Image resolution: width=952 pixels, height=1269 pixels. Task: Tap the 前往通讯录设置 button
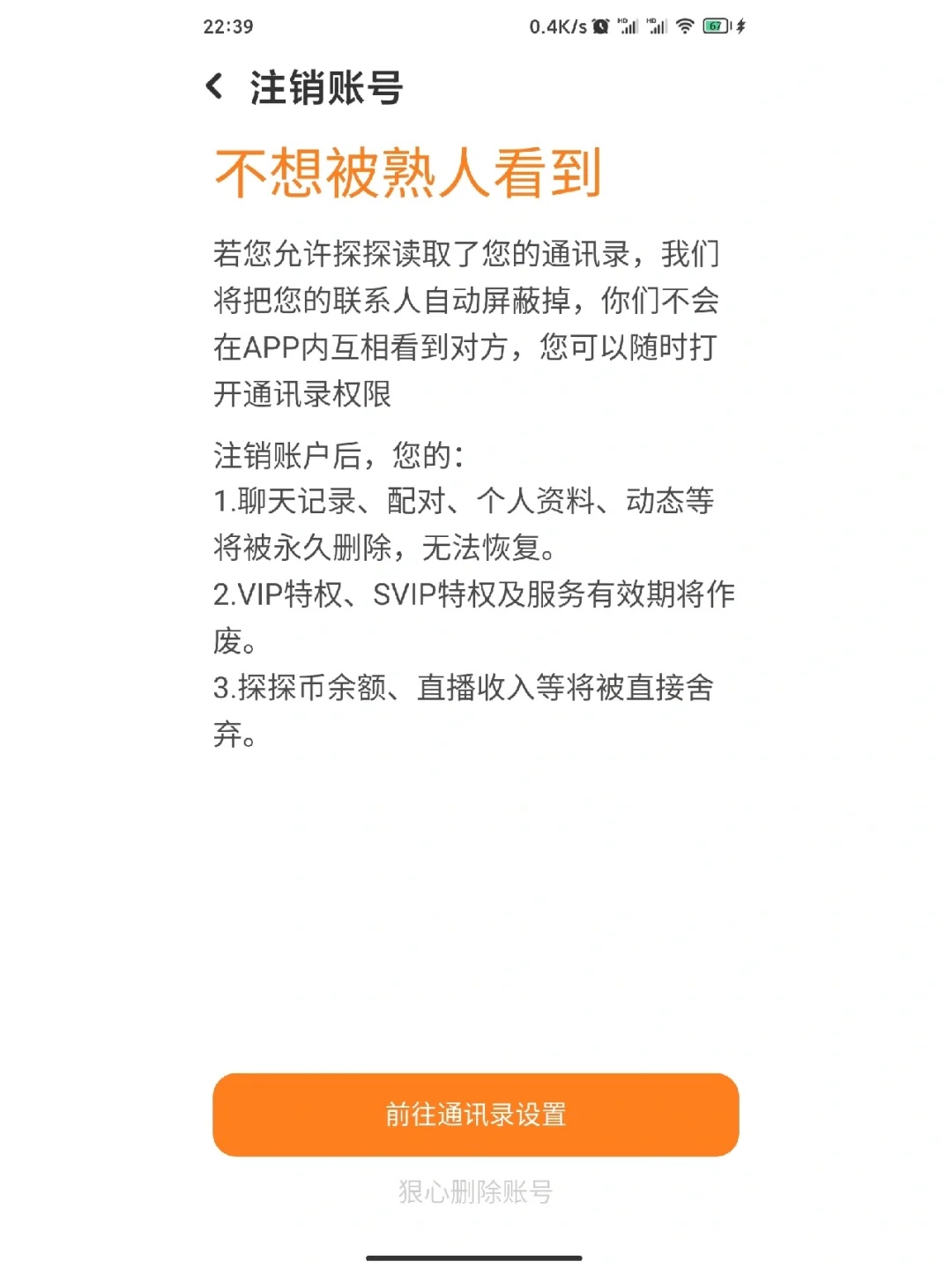[475, 1114]
